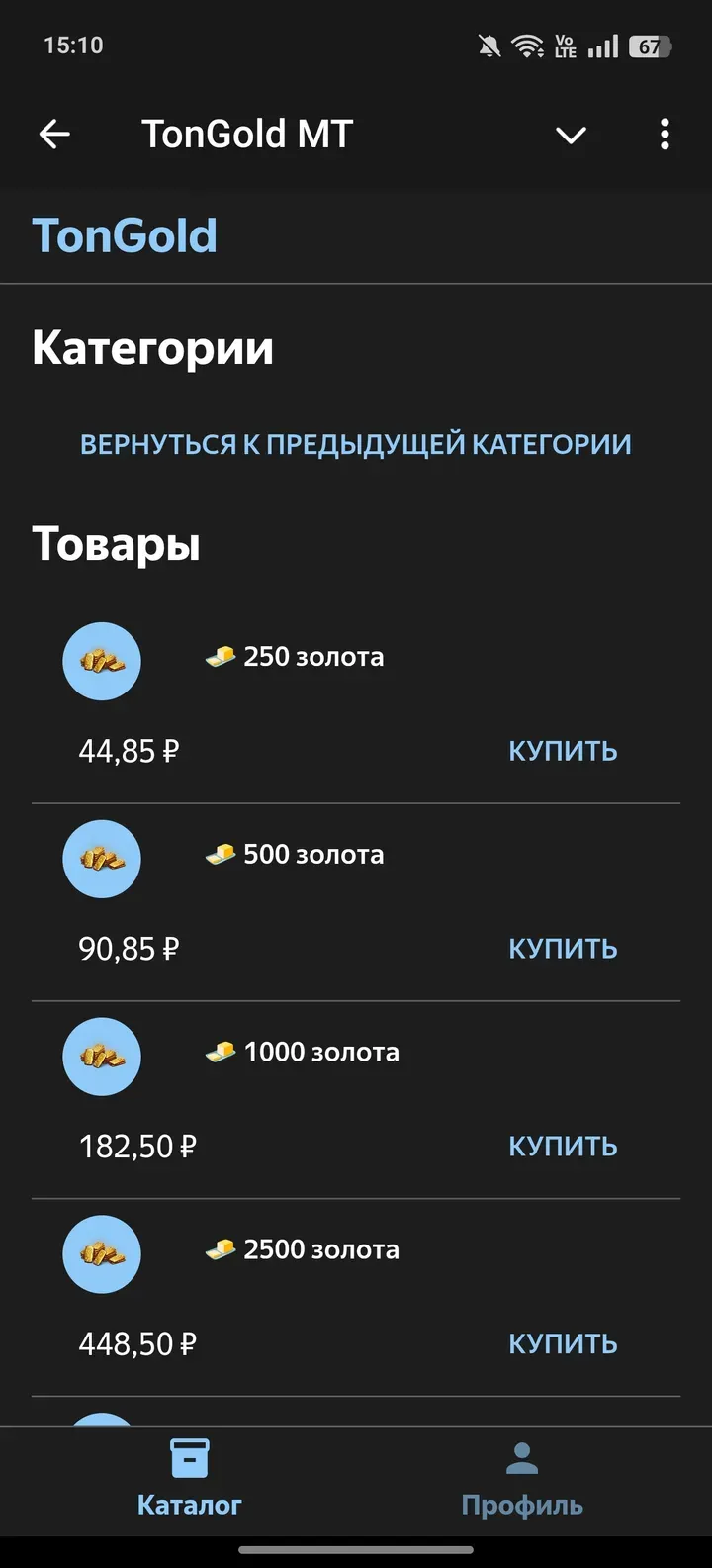Open the Профиль person icon
Screen dimensions: 712x1568
(522, 1454)
